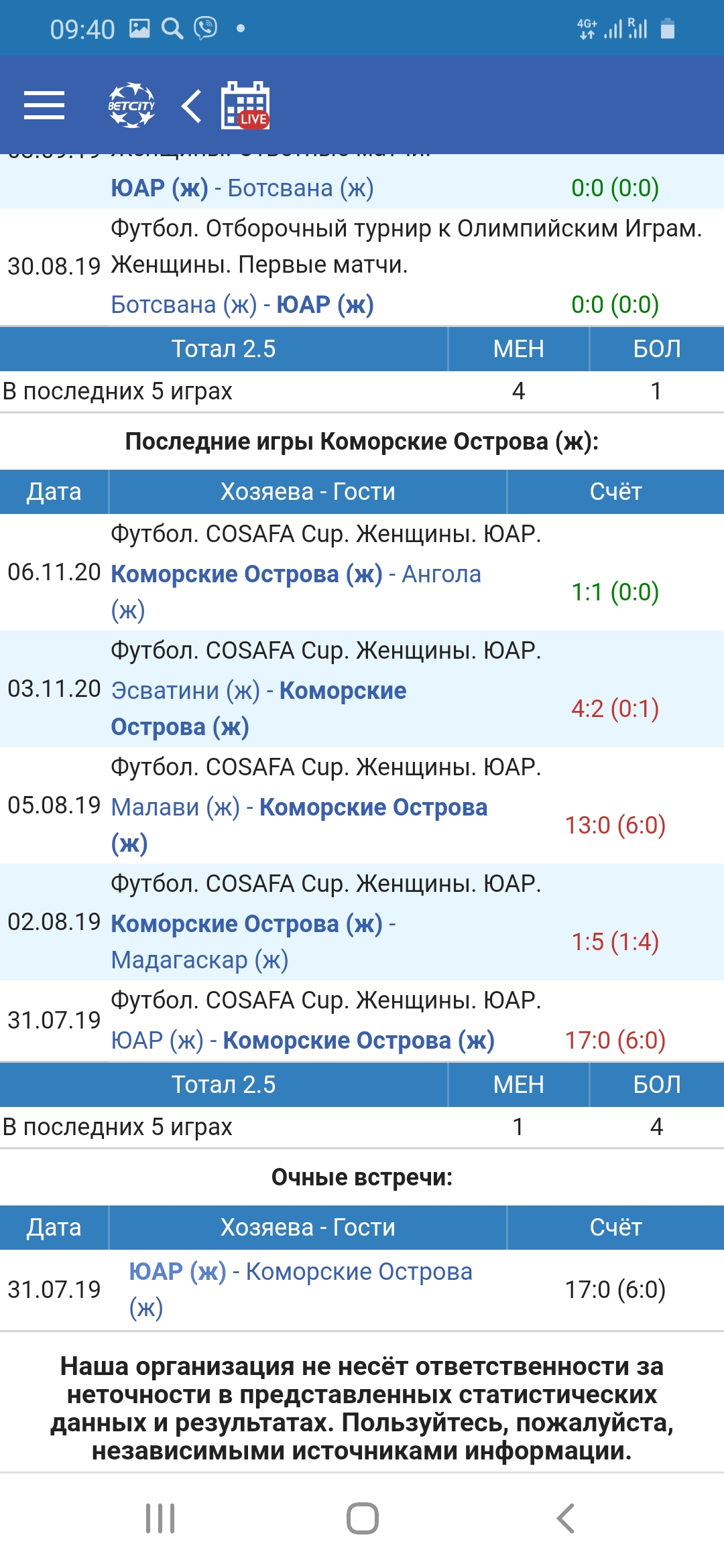The image size is (724, 1568).
Task: Open the hamburger menu
Action: (x=44, y=105)
